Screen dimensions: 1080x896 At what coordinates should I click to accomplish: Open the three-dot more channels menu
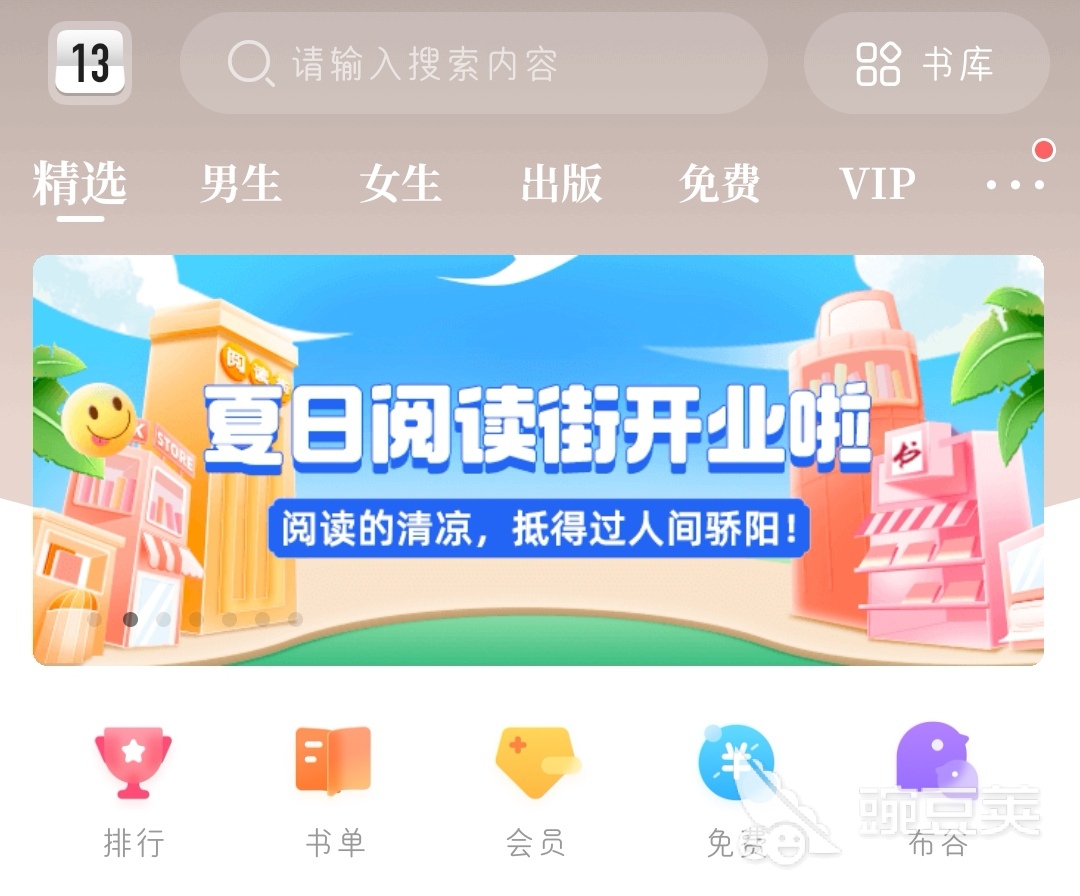point(1015,184)
